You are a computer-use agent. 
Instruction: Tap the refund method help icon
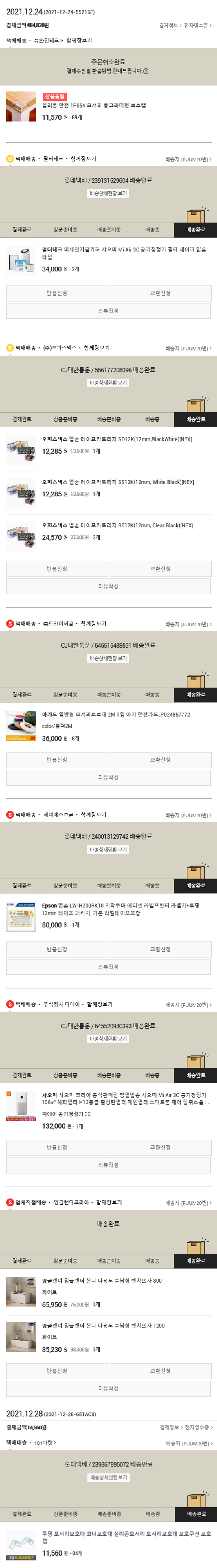(x=146, y=71)
